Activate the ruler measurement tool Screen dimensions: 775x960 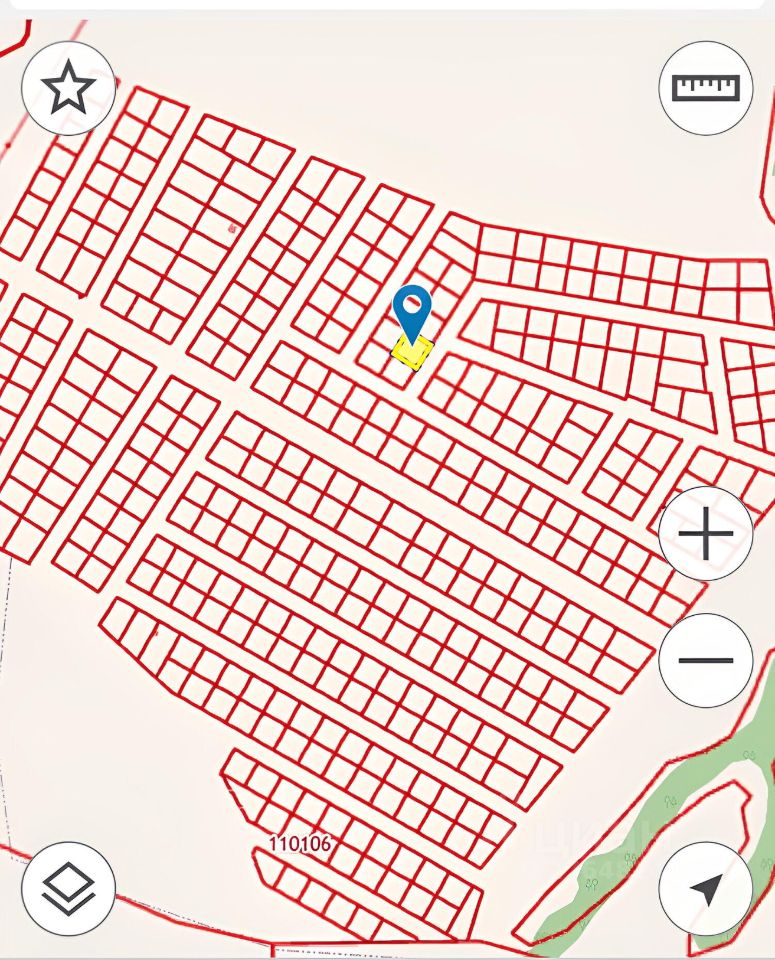[x=706, y=88]
